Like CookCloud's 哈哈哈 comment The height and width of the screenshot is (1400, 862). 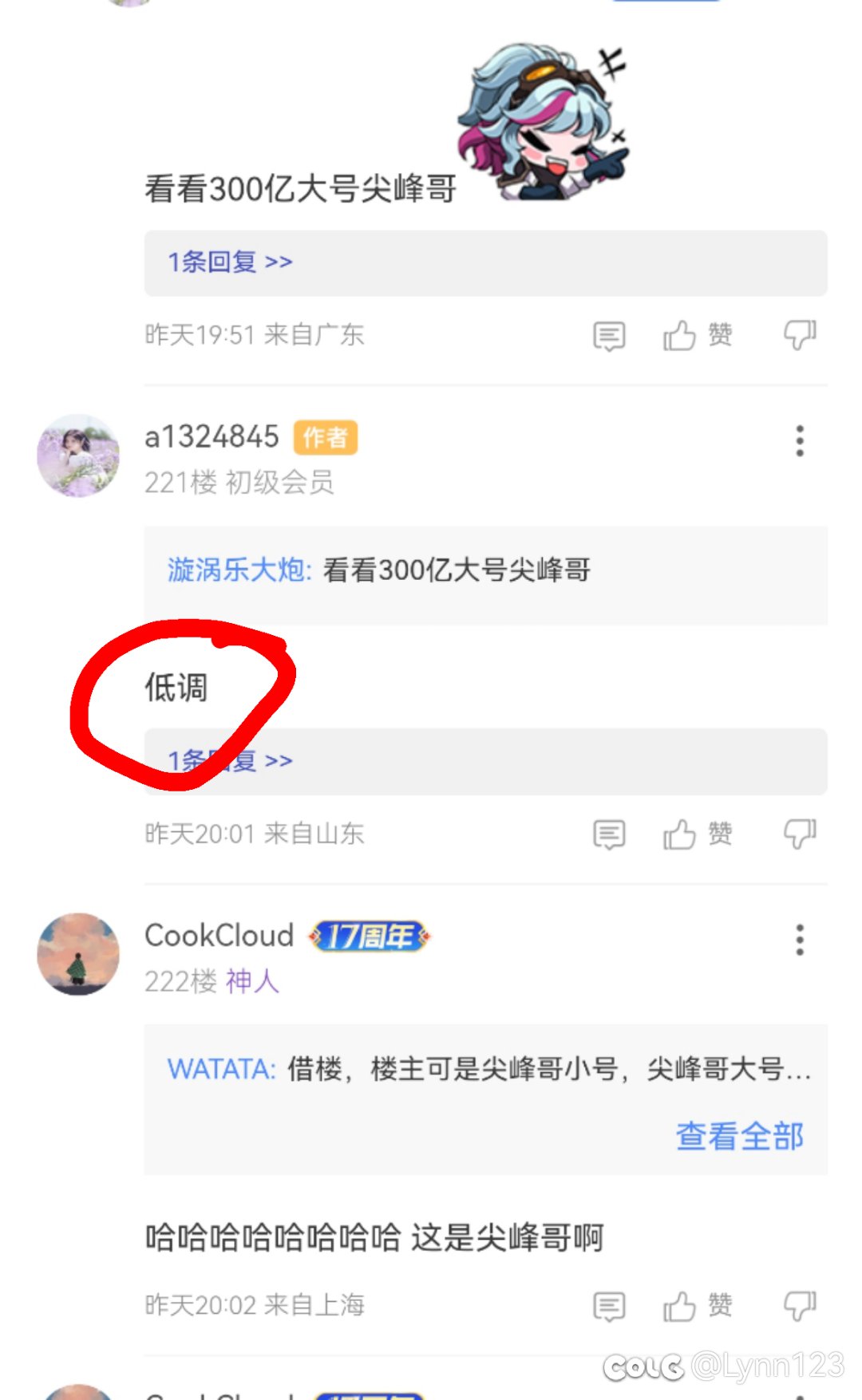point(698,1306)
